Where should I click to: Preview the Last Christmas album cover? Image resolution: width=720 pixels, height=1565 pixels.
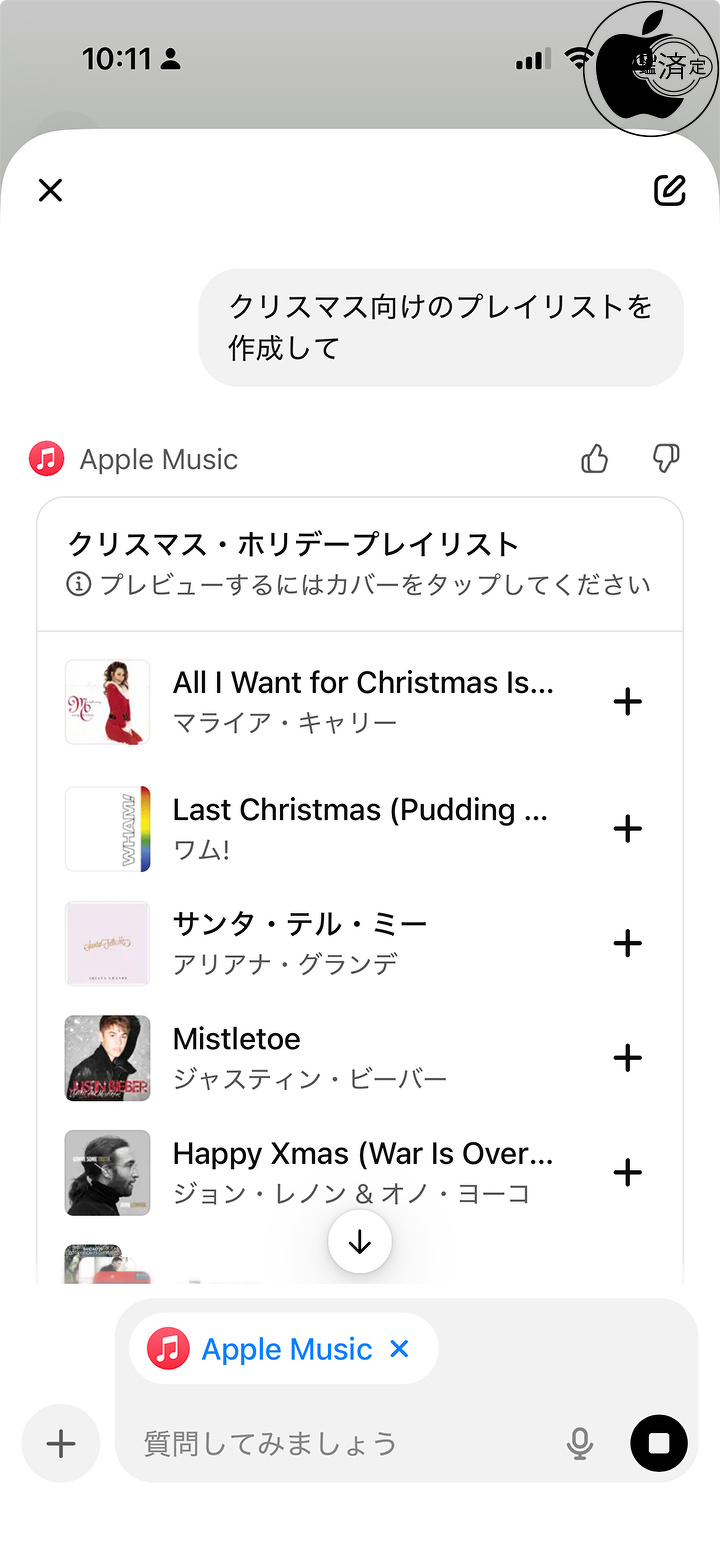point(107,829)
